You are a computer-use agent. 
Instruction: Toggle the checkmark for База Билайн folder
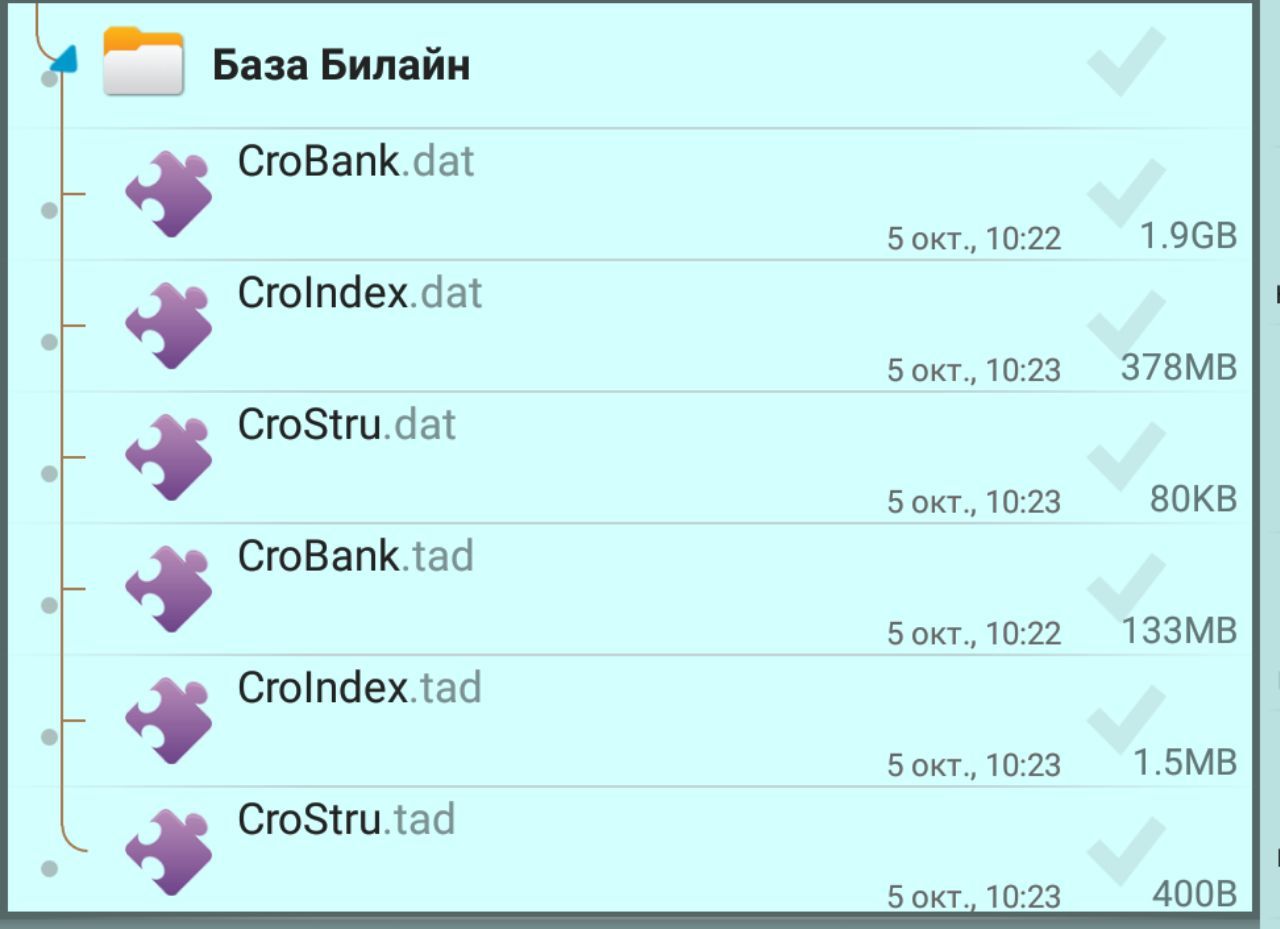[1126, 62]
